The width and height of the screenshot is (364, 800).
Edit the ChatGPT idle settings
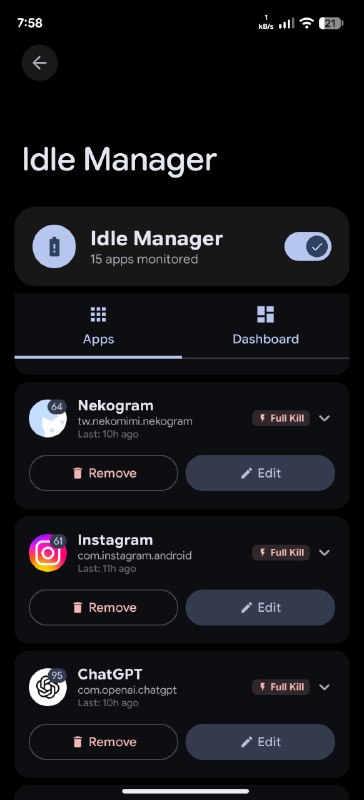(x=260, y=742)
